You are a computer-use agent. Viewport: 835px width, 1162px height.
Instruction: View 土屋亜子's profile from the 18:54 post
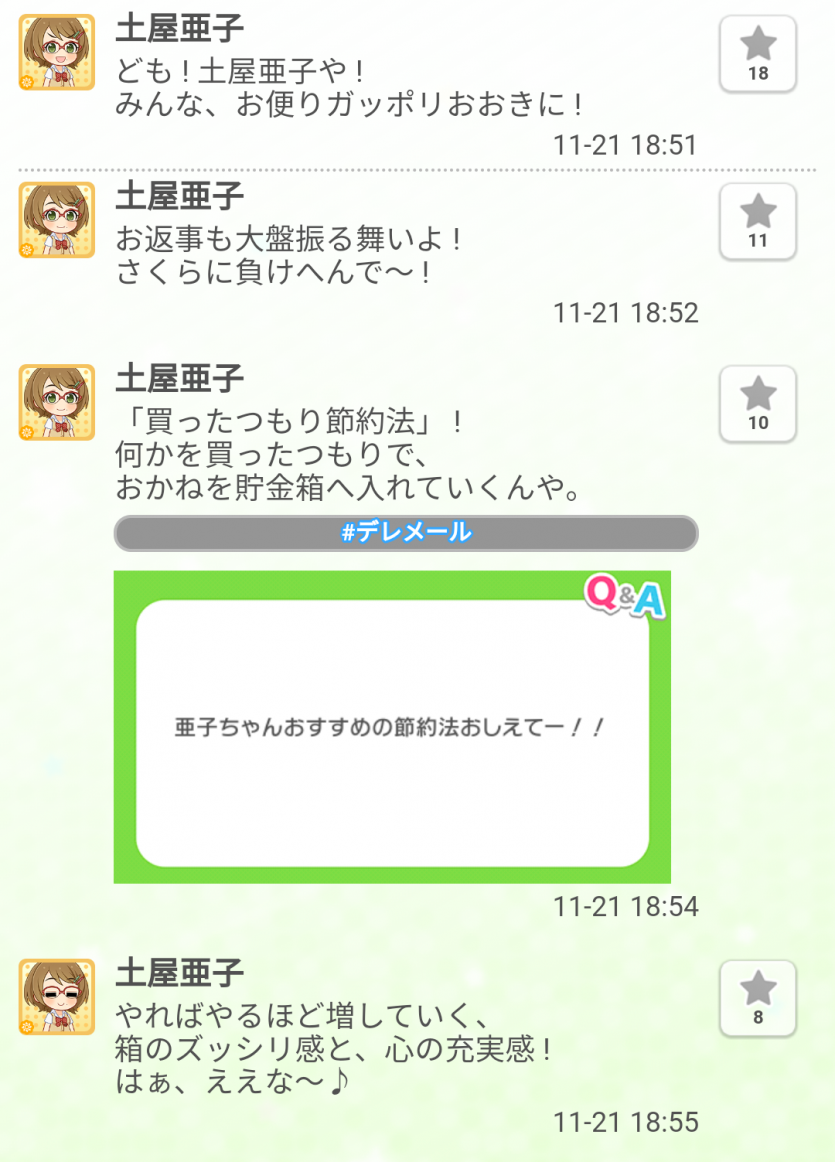pos(57,402)
